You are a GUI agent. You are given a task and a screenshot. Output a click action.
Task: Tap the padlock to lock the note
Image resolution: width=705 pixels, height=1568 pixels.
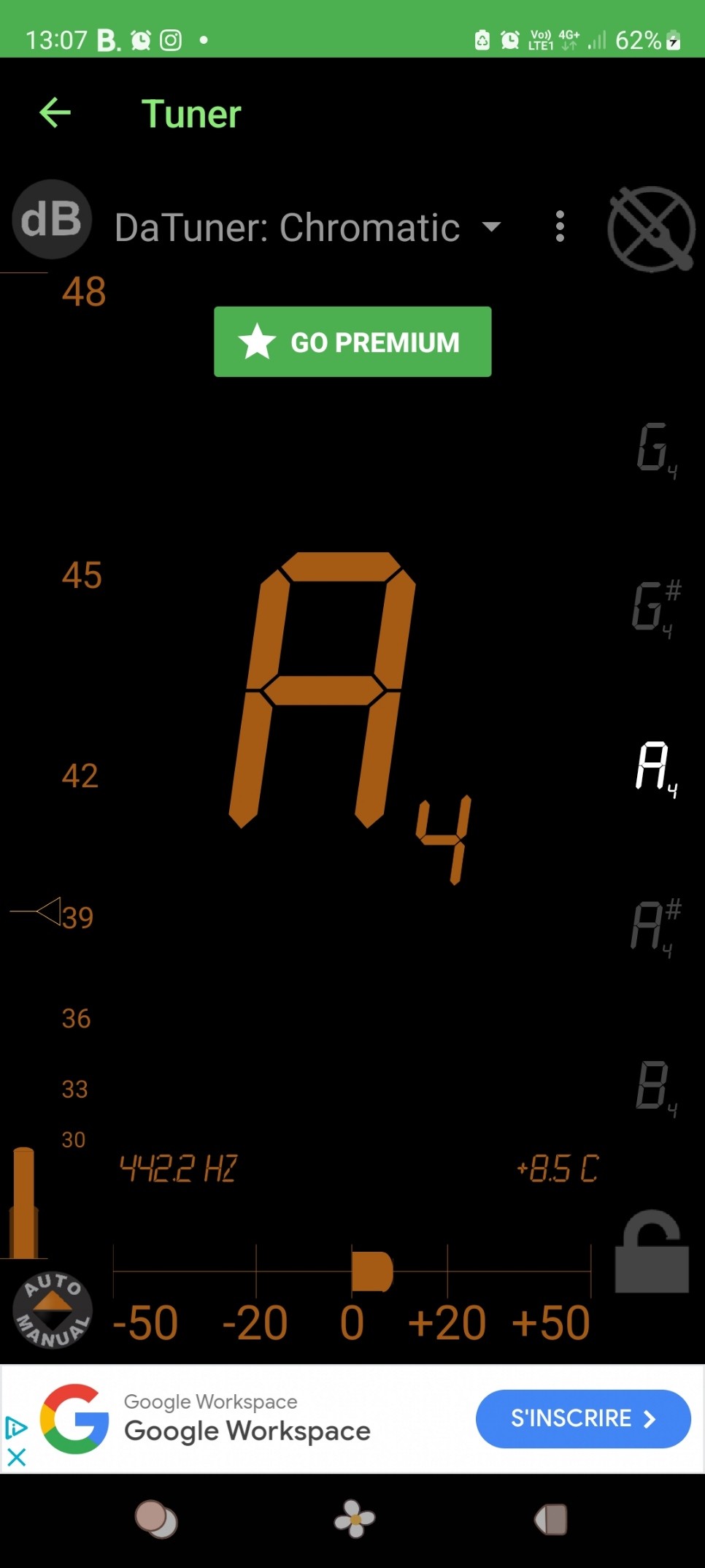pyautogui.click(x=652, y=1251)
